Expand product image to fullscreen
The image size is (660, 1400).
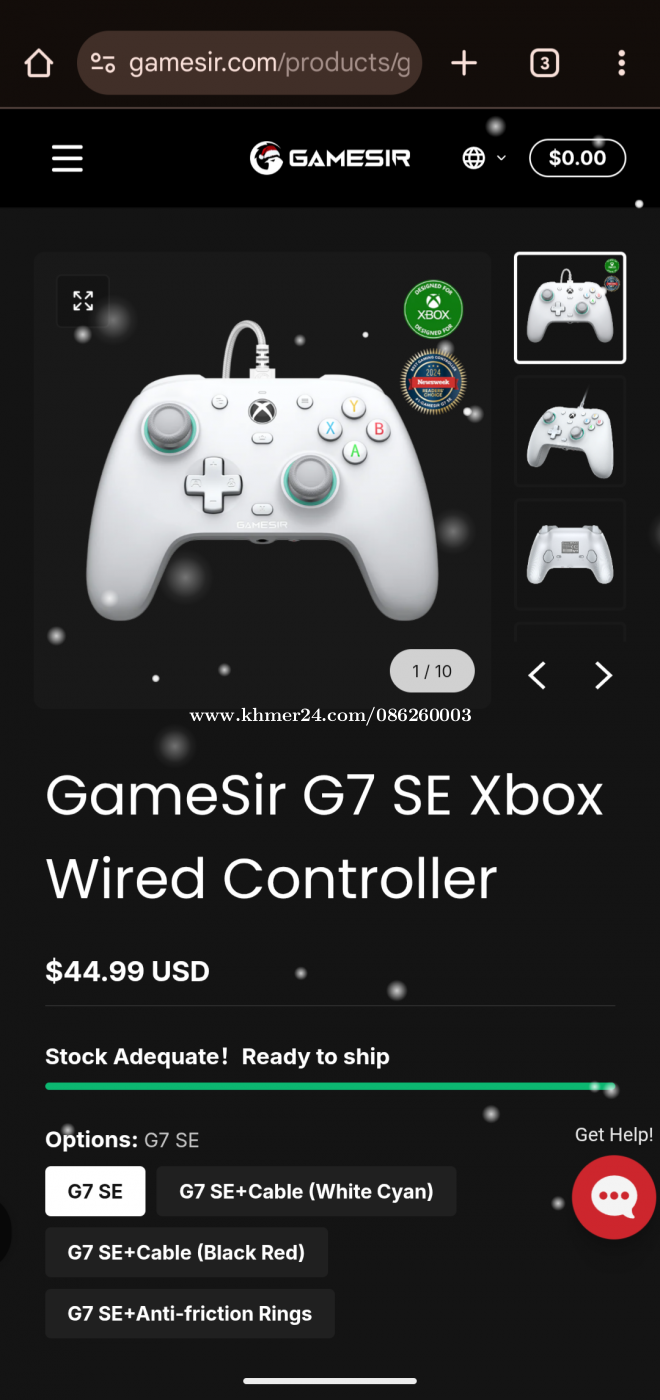coord(83,301)
